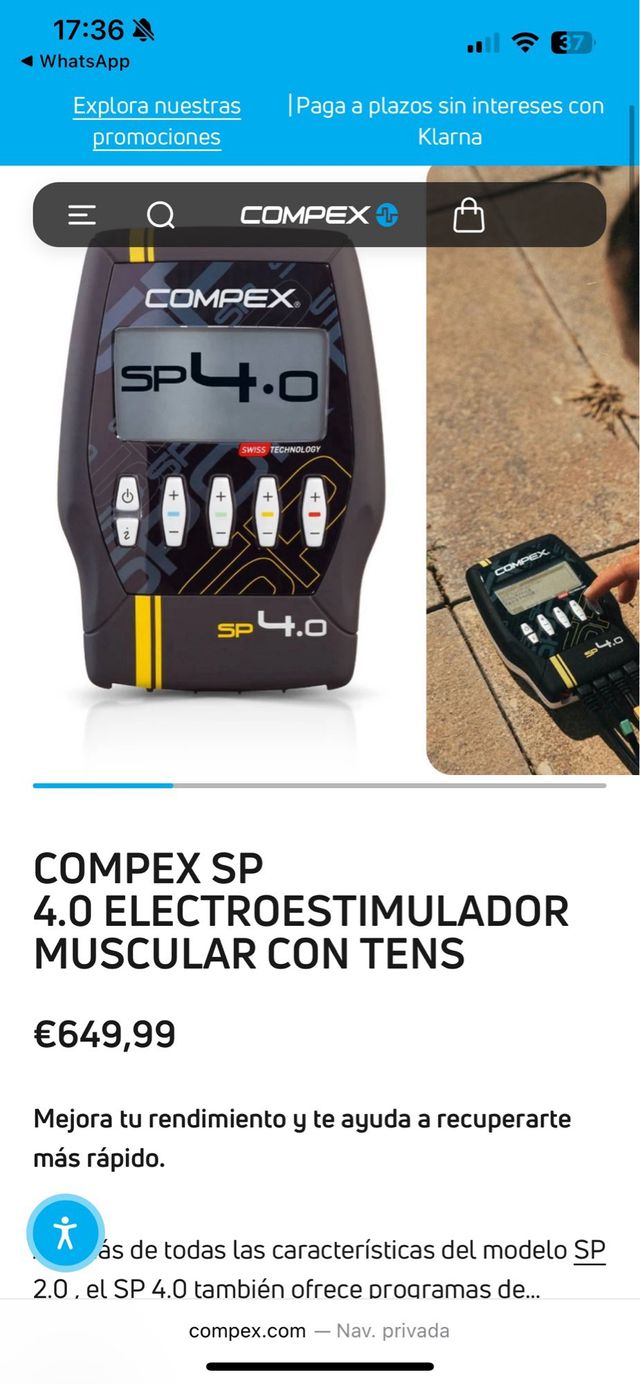Screen dimensions: 640x1384
Task: Open the hamburger menu
Action: (x=82, y=215)
